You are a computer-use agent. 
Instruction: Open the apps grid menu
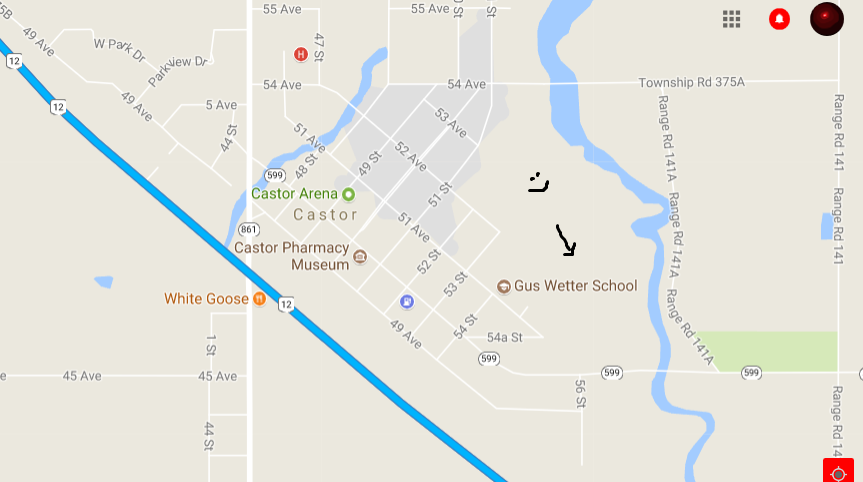(x=731, y=19)
